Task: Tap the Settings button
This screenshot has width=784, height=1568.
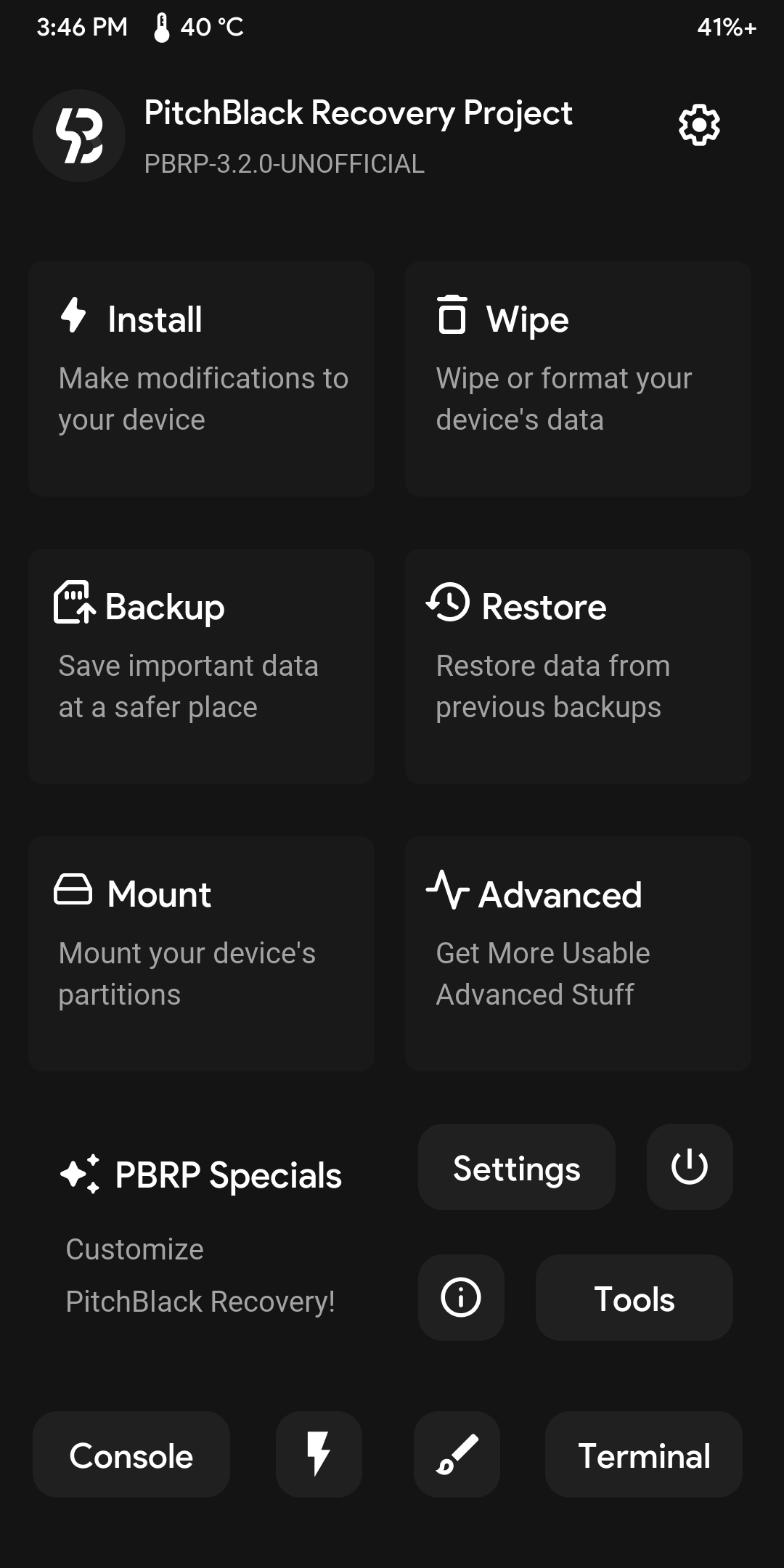Action: 516,1167
